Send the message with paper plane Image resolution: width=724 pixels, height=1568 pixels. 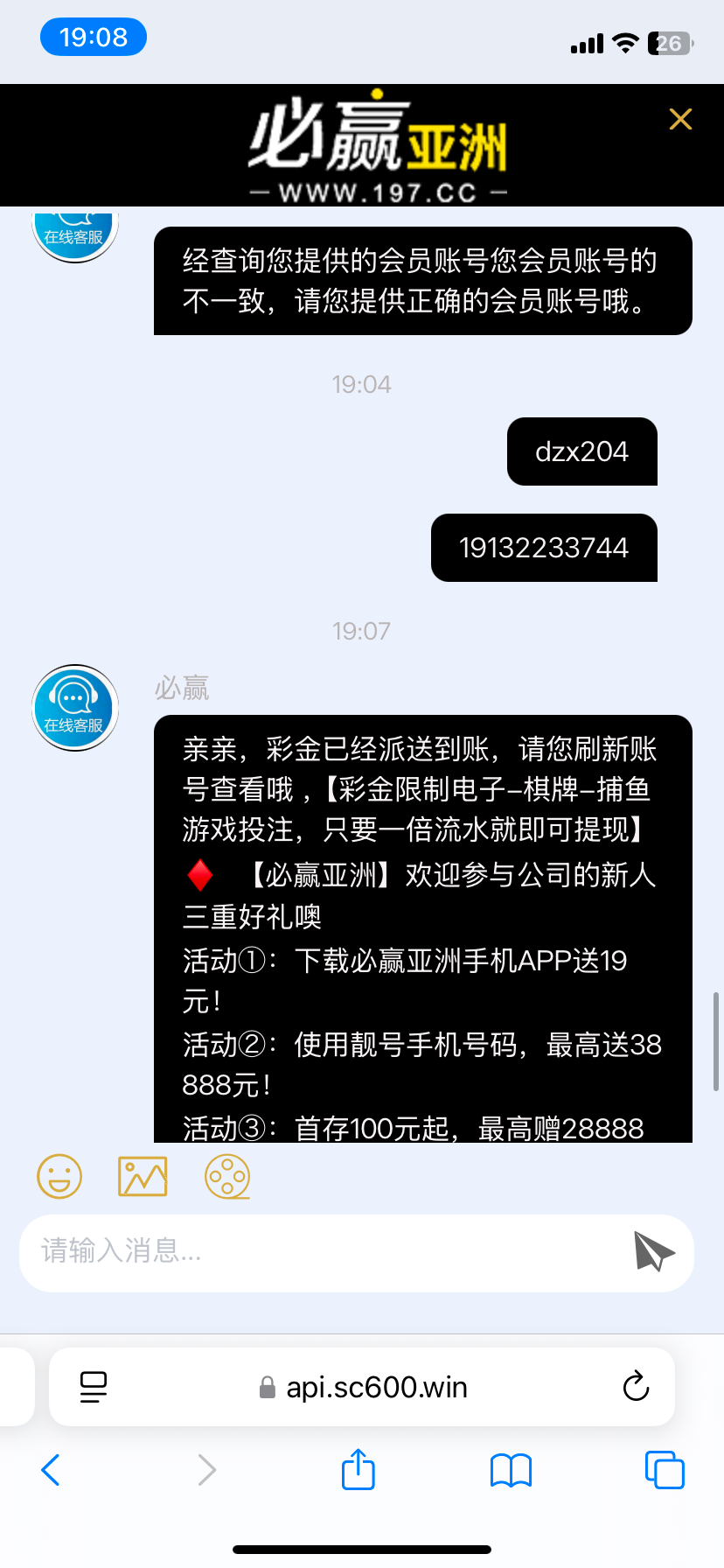[x=653, y=1251]
